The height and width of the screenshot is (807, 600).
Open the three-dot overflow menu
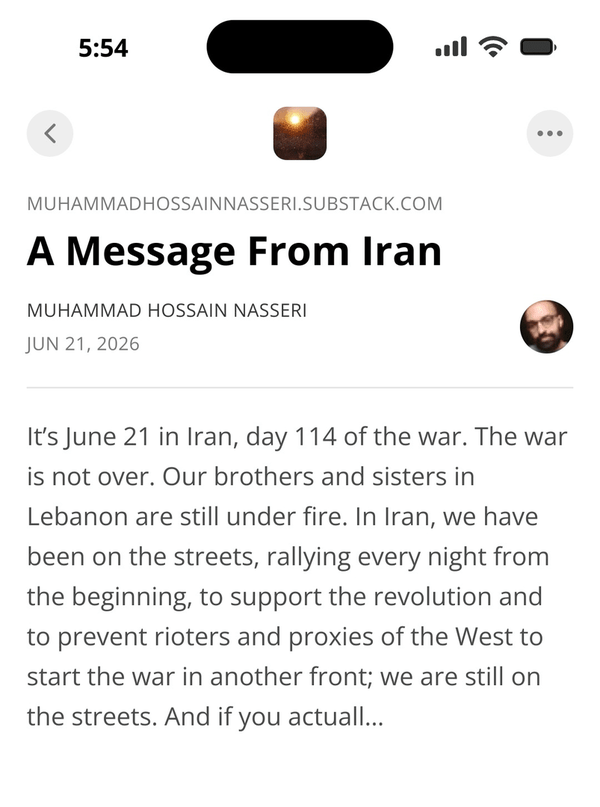[550, 133]
